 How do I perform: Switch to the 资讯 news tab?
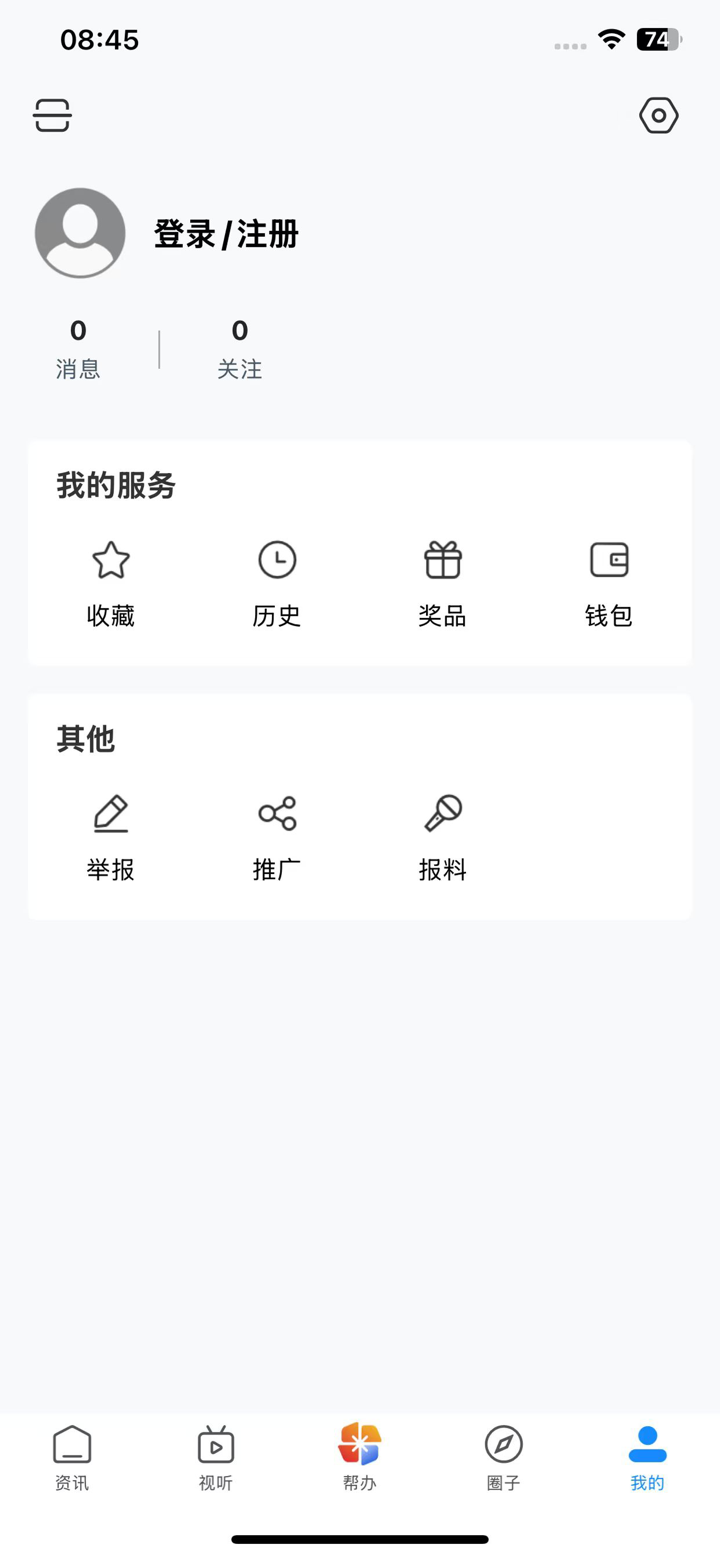pos(72,1460)
